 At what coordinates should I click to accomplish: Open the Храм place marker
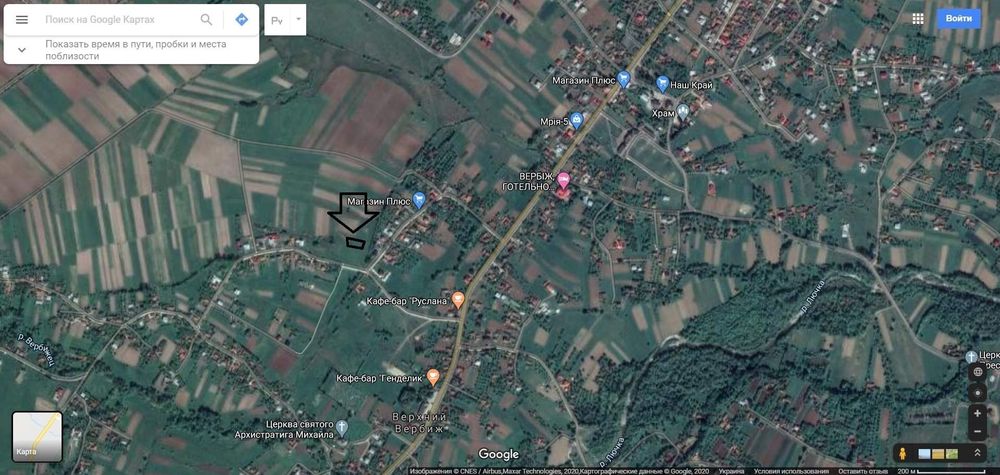[683, 111]
